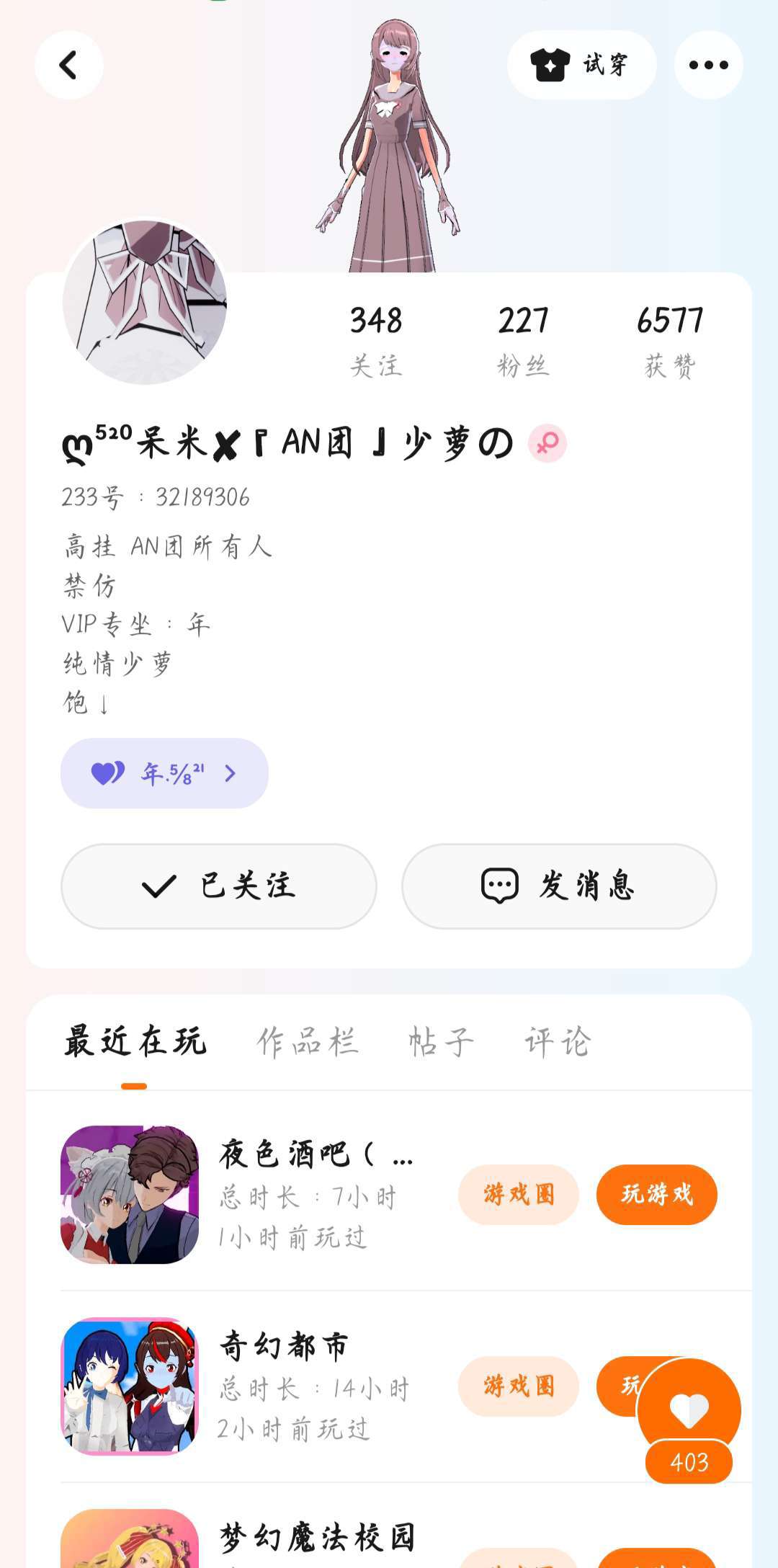View the 348 关注 following list
This screenshot has width=778, height=1568.
pyautogui.click(x=375, y=339)
